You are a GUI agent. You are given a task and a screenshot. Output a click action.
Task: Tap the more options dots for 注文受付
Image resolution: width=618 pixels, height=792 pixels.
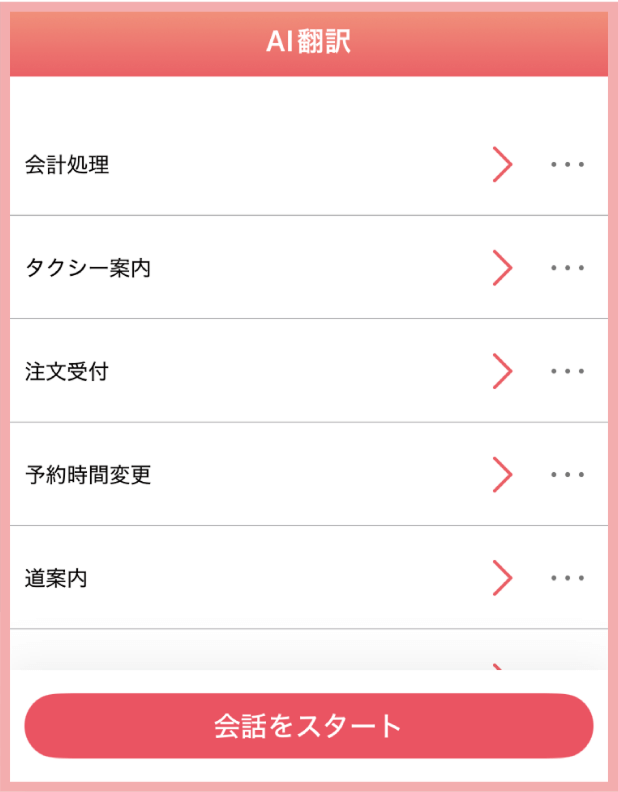pyautogui.click(x=567, y=372)
